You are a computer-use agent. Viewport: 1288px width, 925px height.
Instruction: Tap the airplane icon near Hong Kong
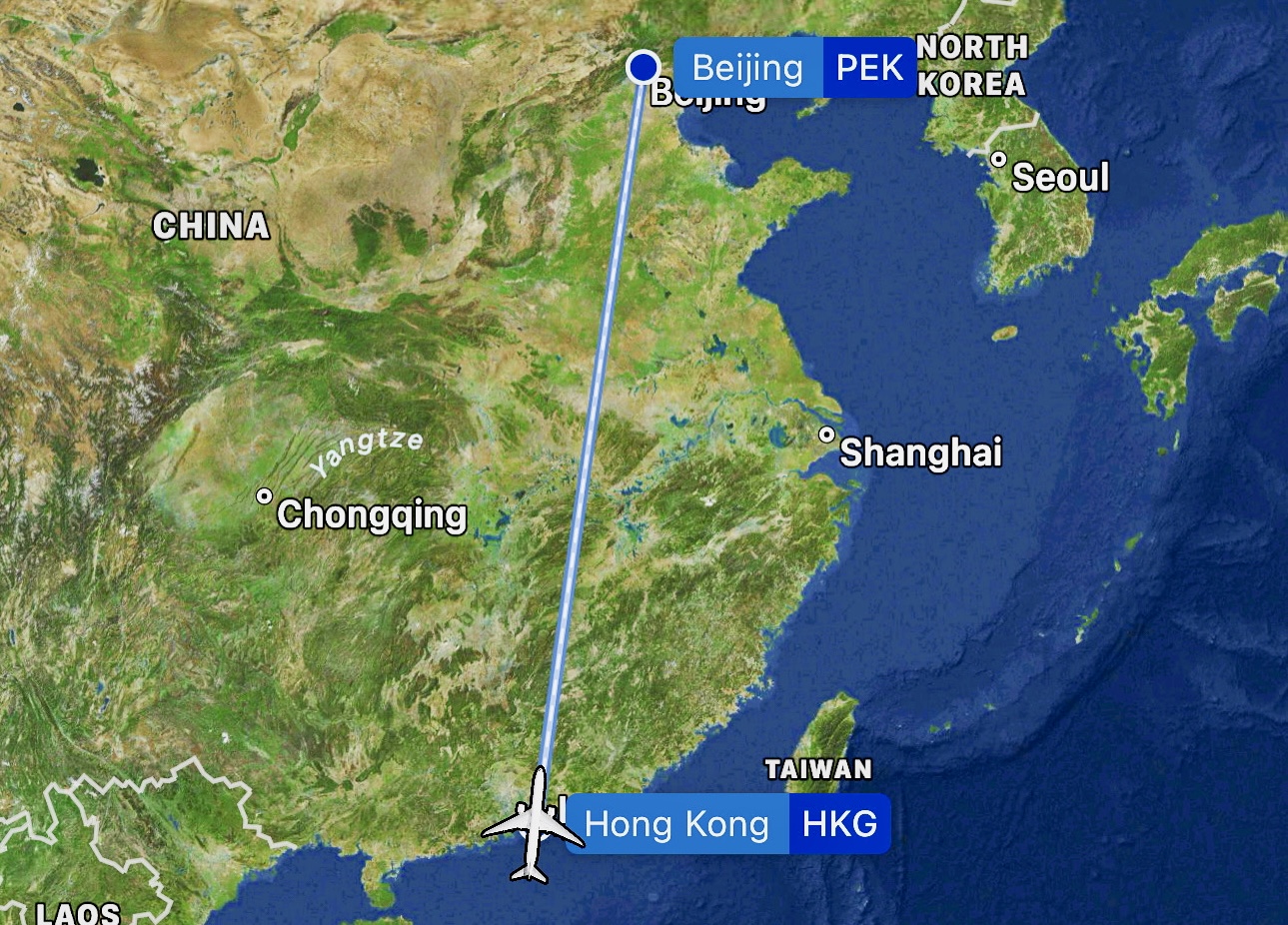coord(532,827)
